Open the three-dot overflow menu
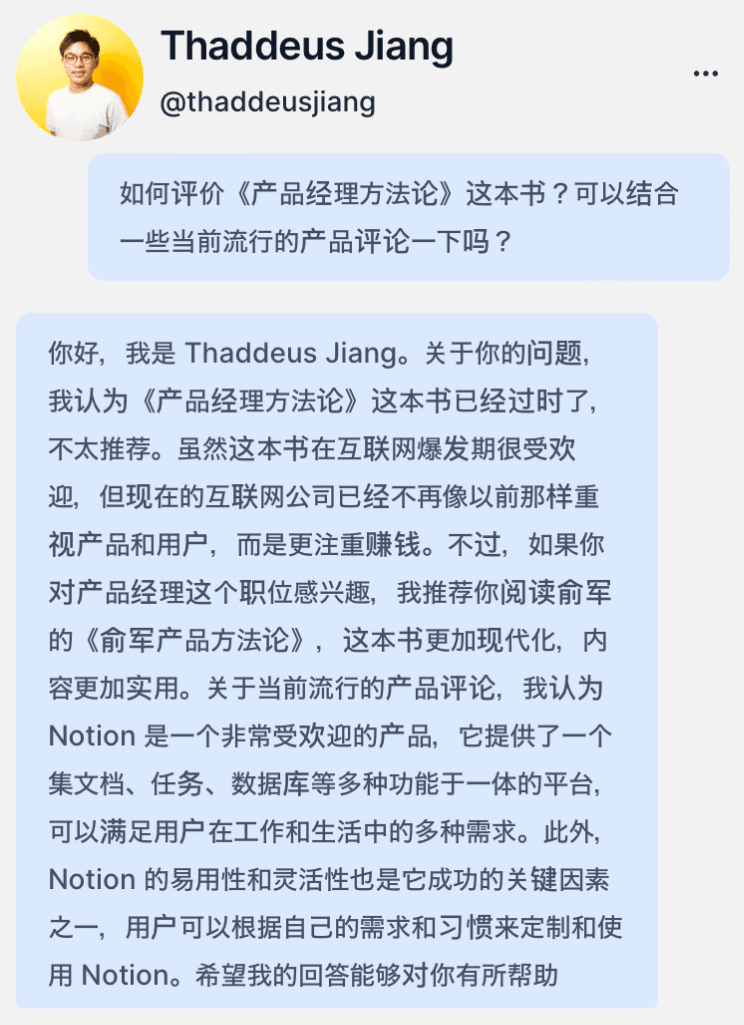Viewport: 744px width, 1025px height. coord(706,73)
